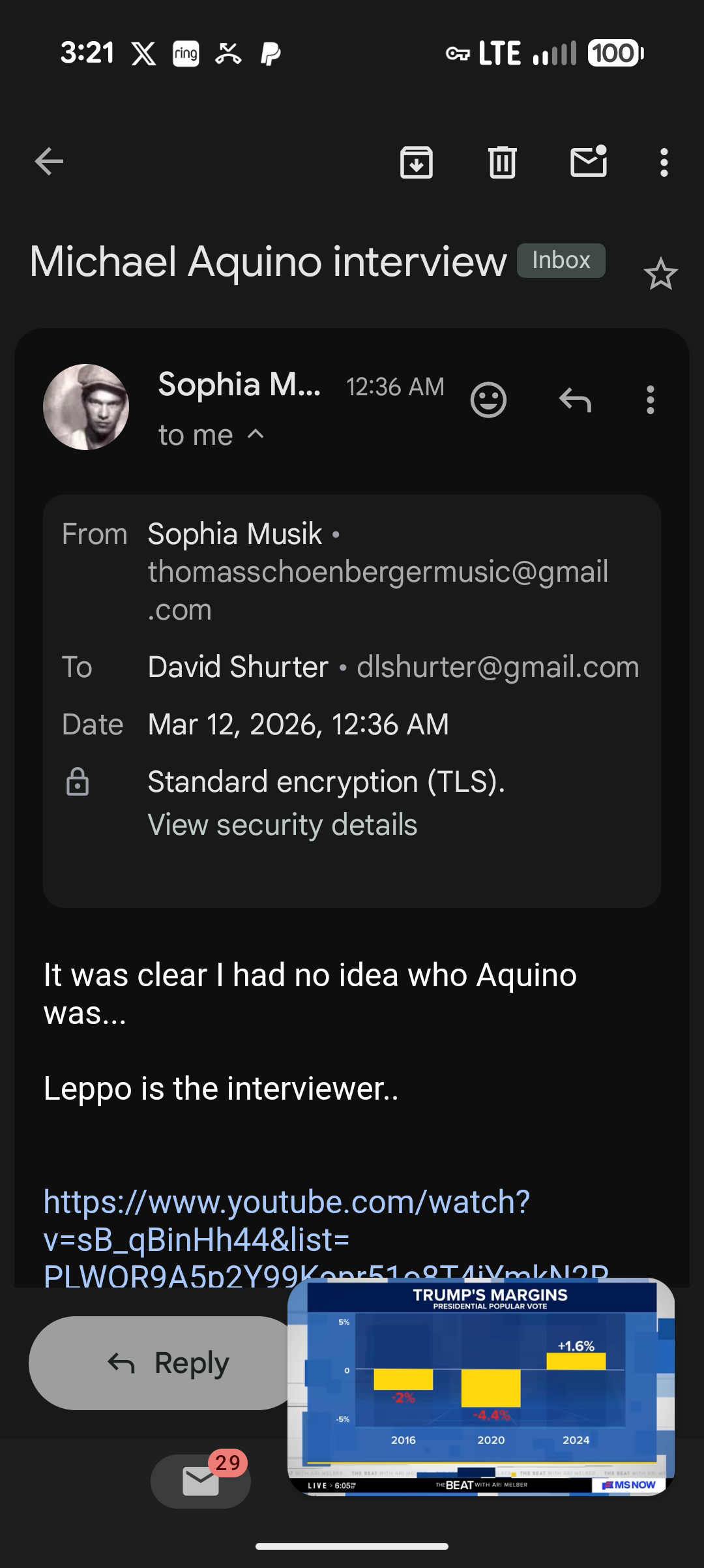This screenshot has height=1568, width=704.
Task: Open the YouTube link in the email
Action: pos(287,1221)
